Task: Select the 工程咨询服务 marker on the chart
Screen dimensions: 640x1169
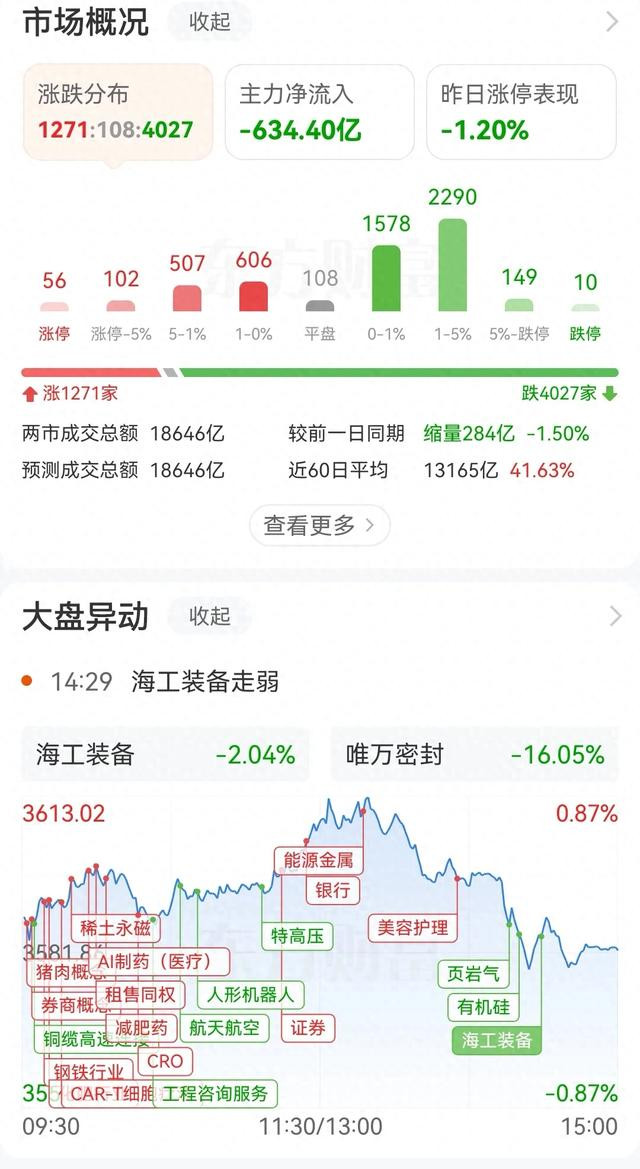Action: 215,1093
